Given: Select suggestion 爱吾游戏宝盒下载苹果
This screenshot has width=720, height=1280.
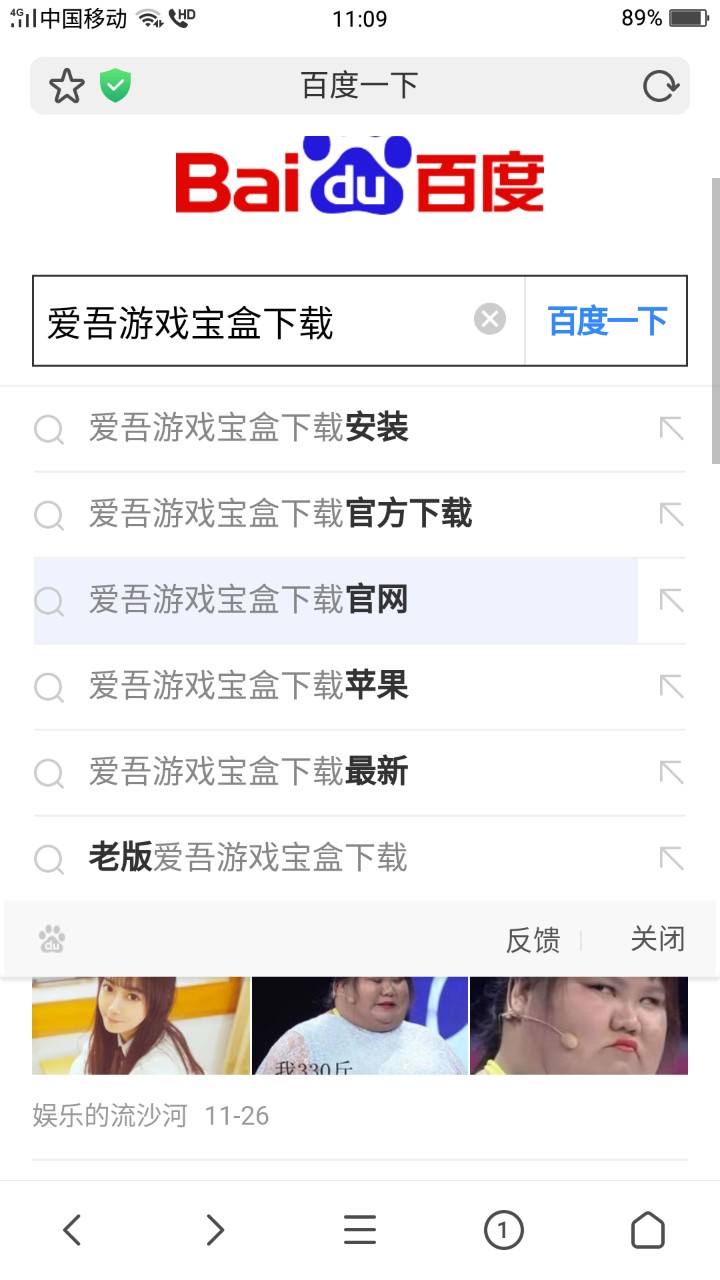Looking at the screenshot, I should pyautogui.click(x=248, y=687).
